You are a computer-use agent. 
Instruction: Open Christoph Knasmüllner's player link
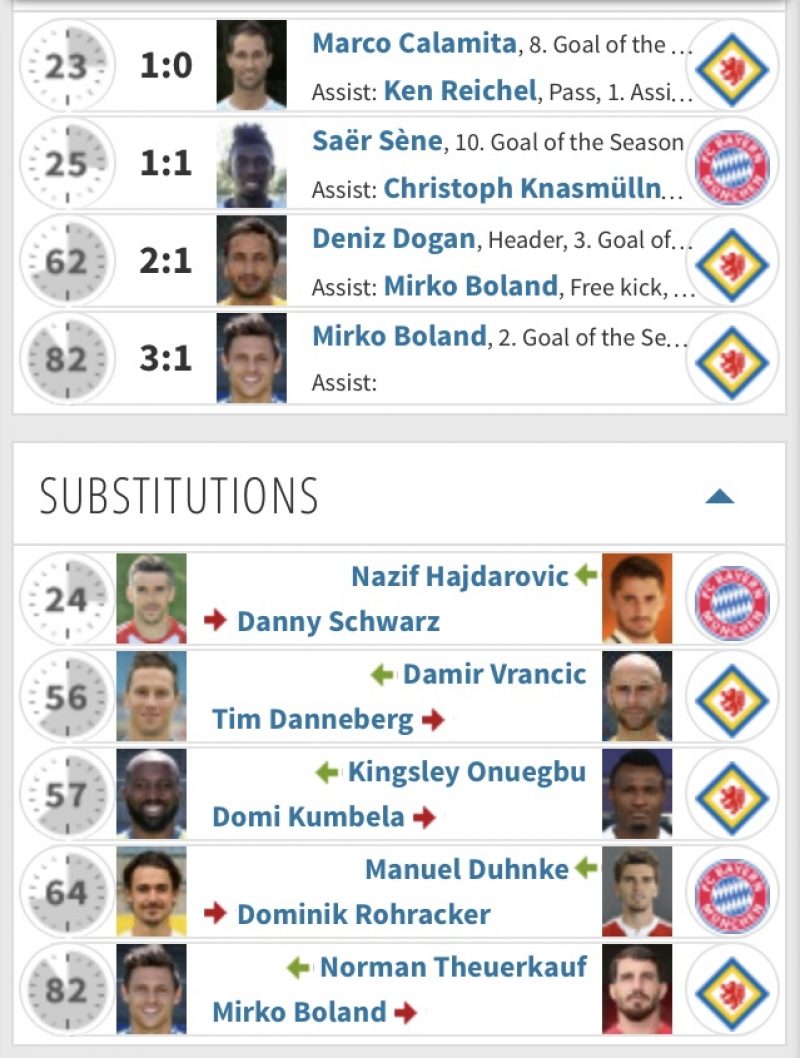(522, 189)
